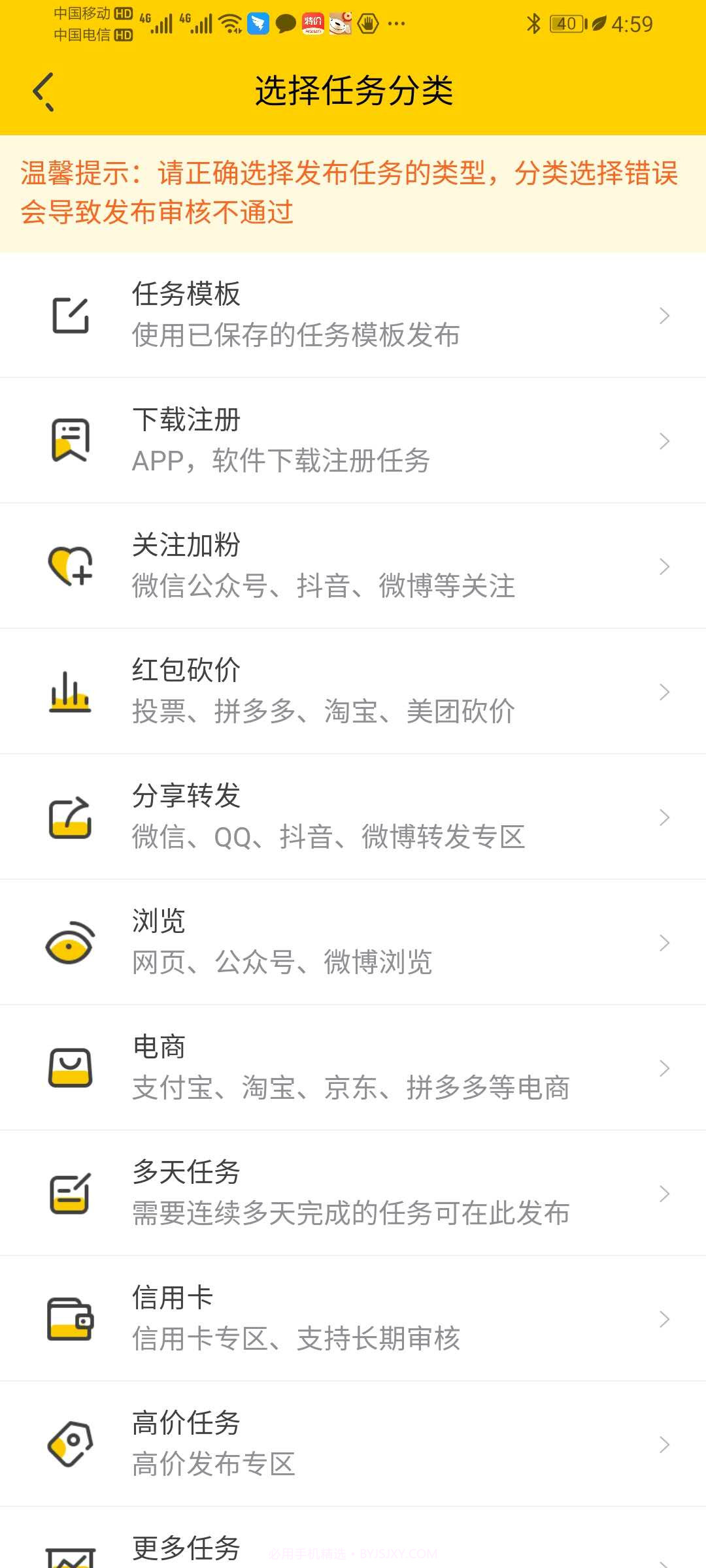Expand 关注加粉 using the chevron

tap(665, 565)
